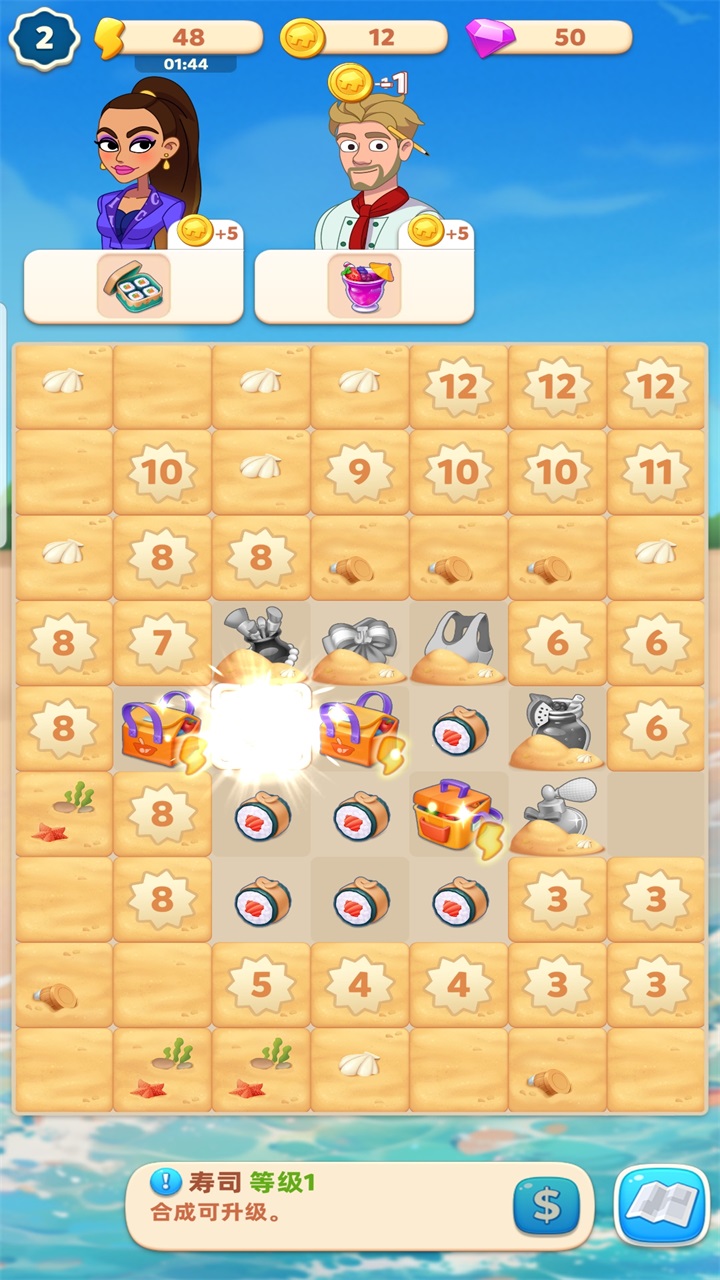
Task: Select the silver tank top item
Action: tap(458, 642)
